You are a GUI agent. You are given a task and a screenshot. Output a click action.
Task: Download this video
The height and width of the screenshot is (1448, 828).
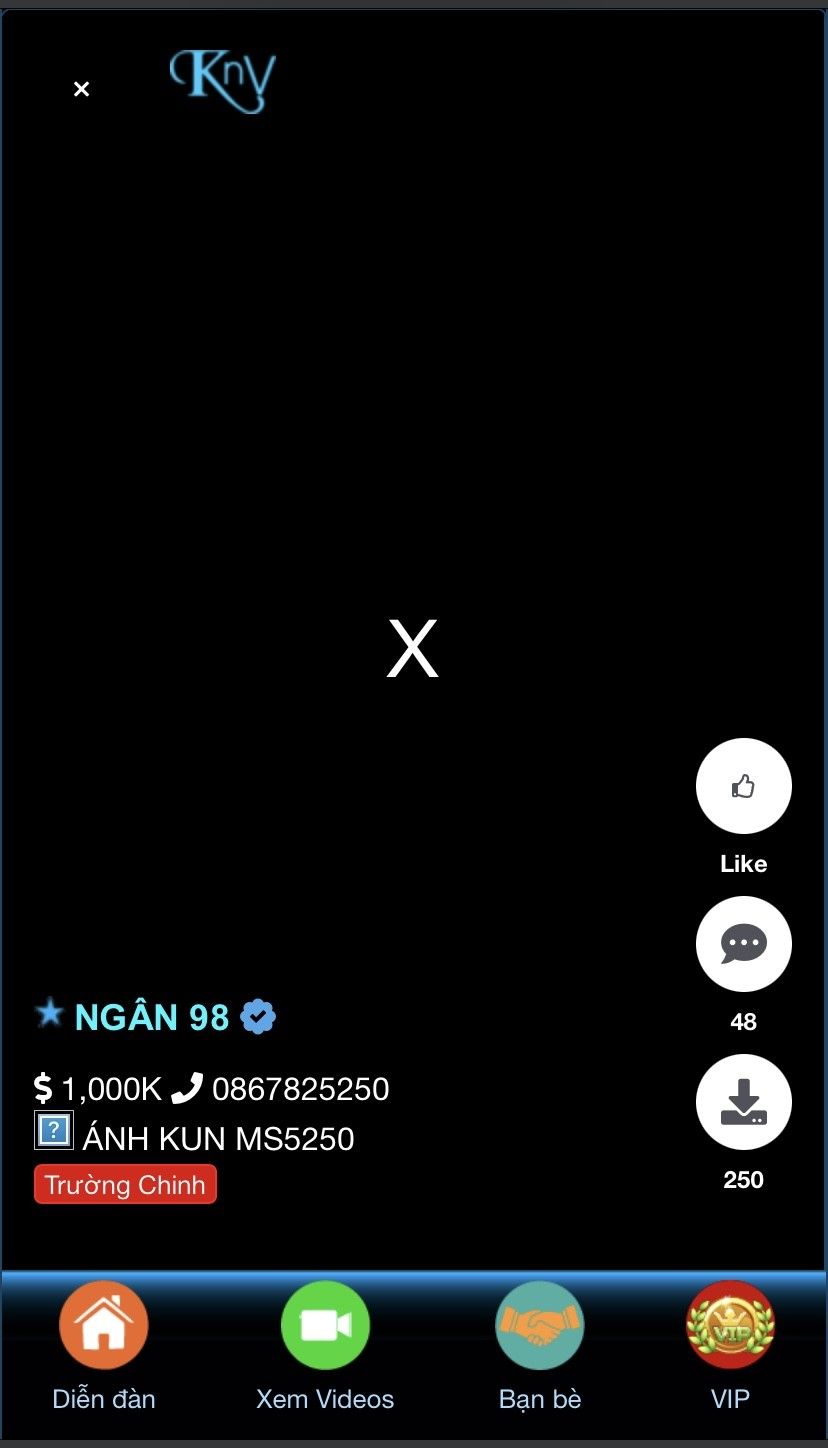(743, 1102)
